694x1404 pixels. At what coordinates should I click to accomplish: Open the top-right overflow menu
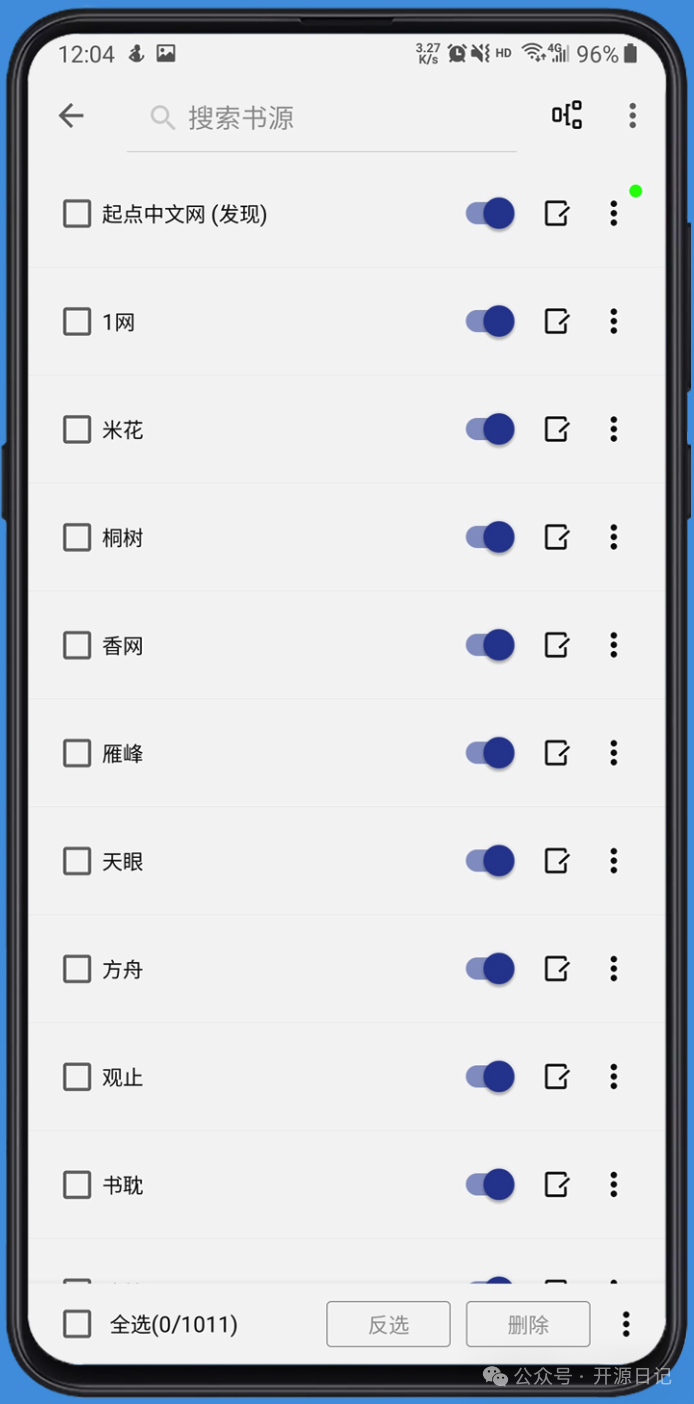click(632, 116)
